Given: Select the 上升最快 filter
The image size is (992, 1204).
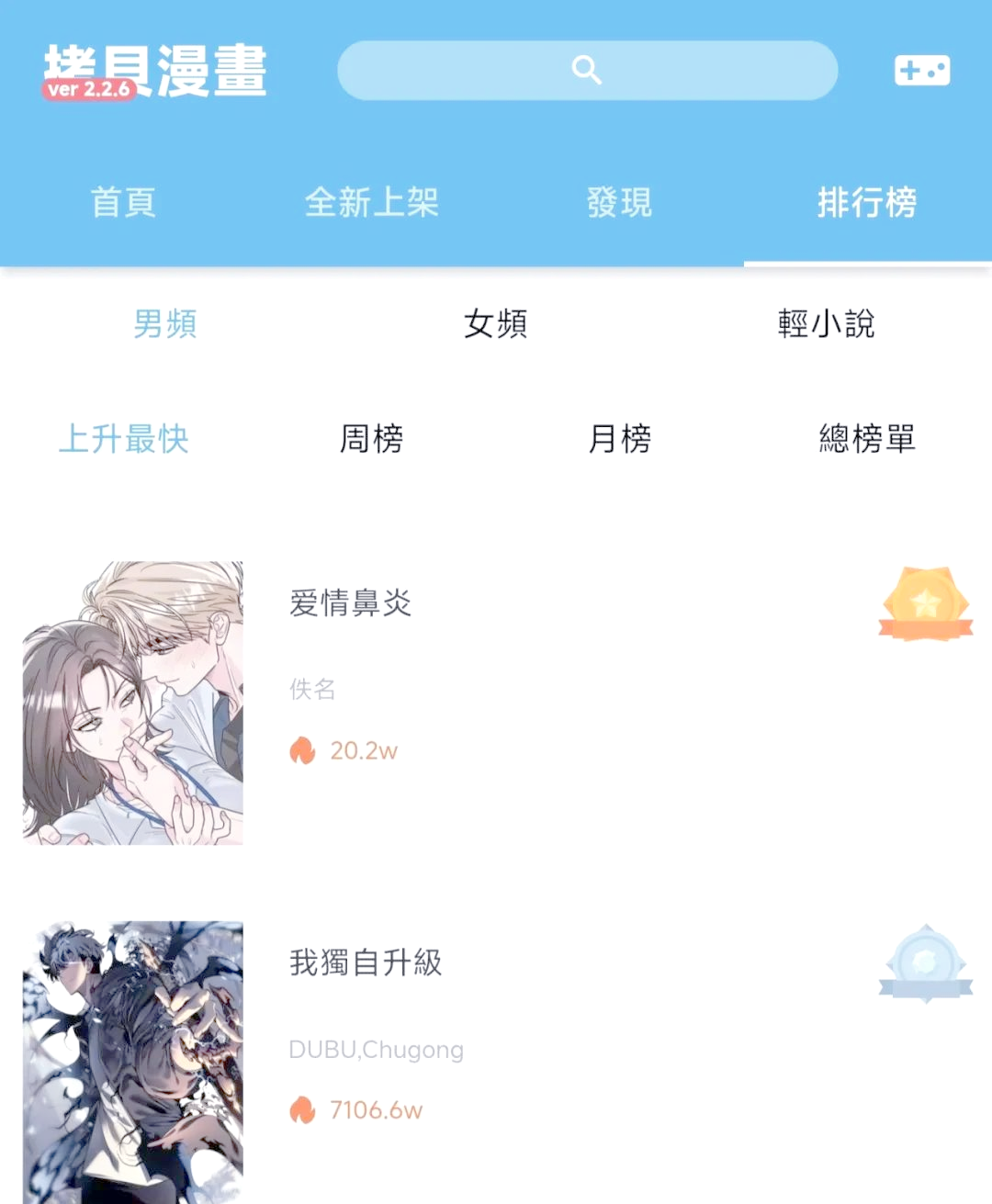Looking at the screenshot, I should (124, 439).
